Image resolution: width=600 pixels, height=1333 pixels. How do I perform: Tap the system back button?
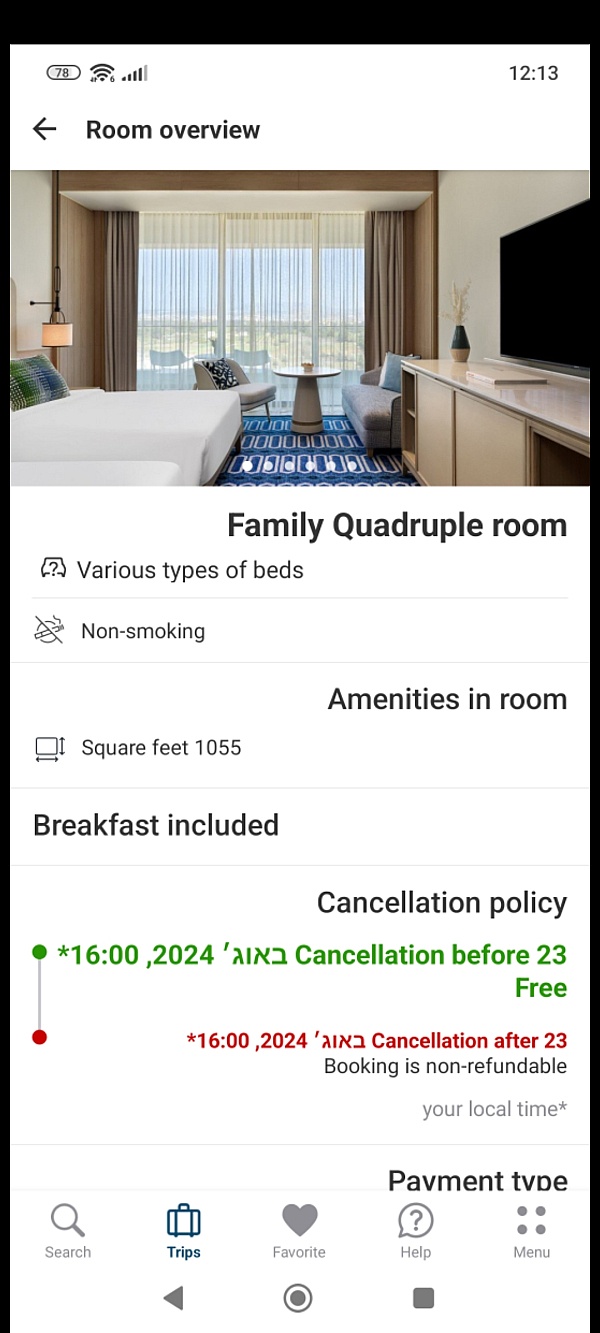pos(174,1298)
